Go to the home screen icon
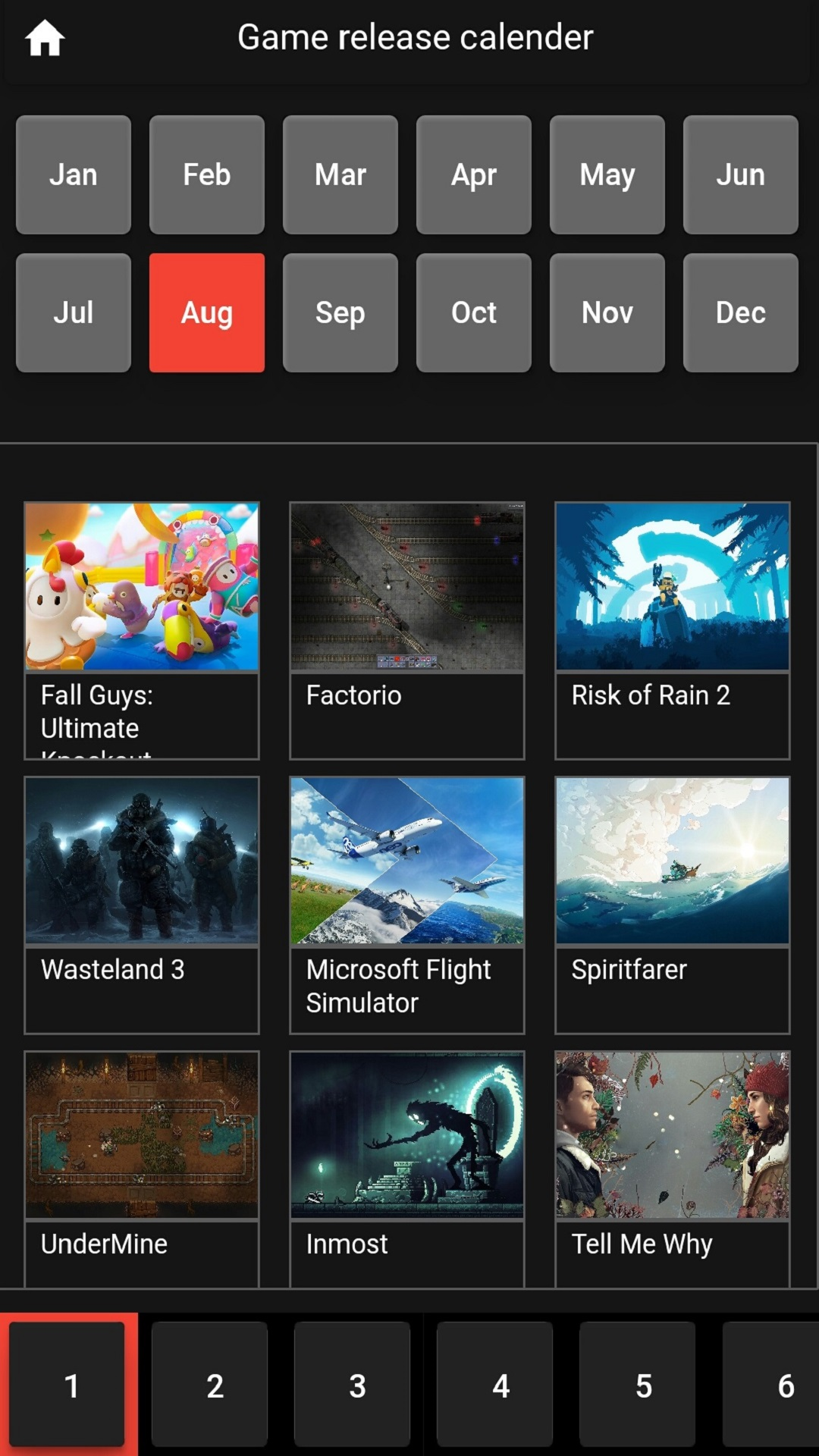This screenshot has width=819, height=1456. (45, 38)
